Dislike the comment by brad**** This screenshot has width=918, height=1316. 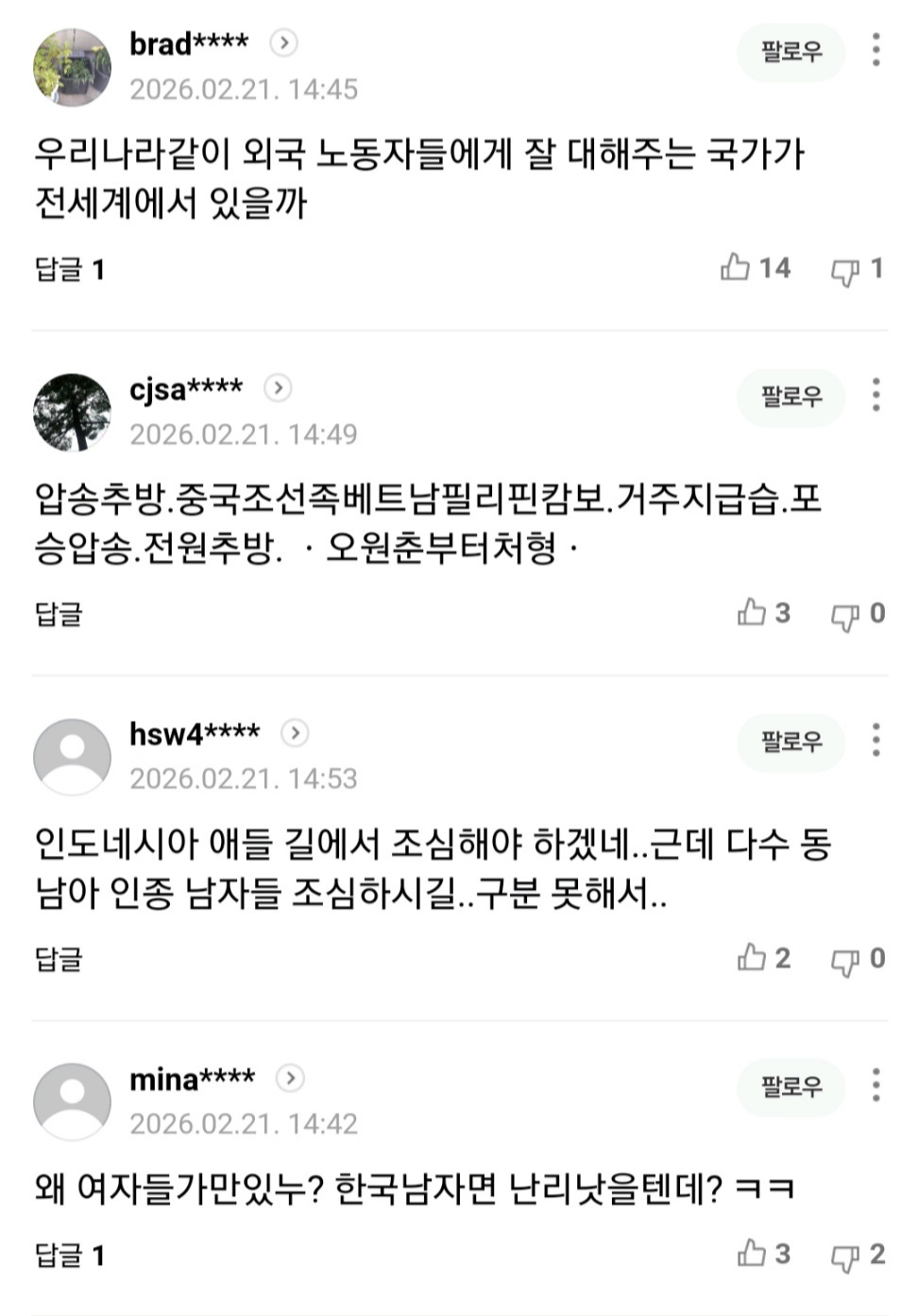(x=844, y=271)
